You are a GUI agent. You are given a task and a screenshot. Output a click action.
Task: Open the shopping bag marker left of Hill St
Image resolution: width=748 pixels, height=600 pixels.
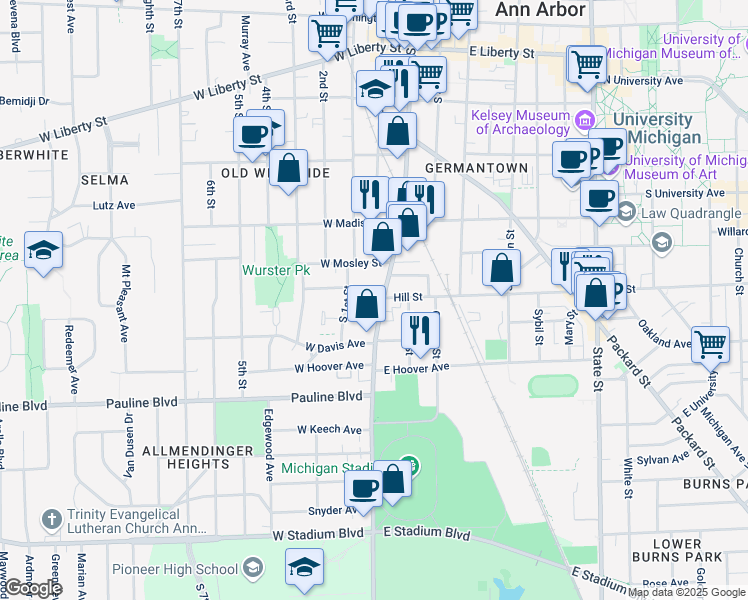pyautogui.click(x=366, y=307)
